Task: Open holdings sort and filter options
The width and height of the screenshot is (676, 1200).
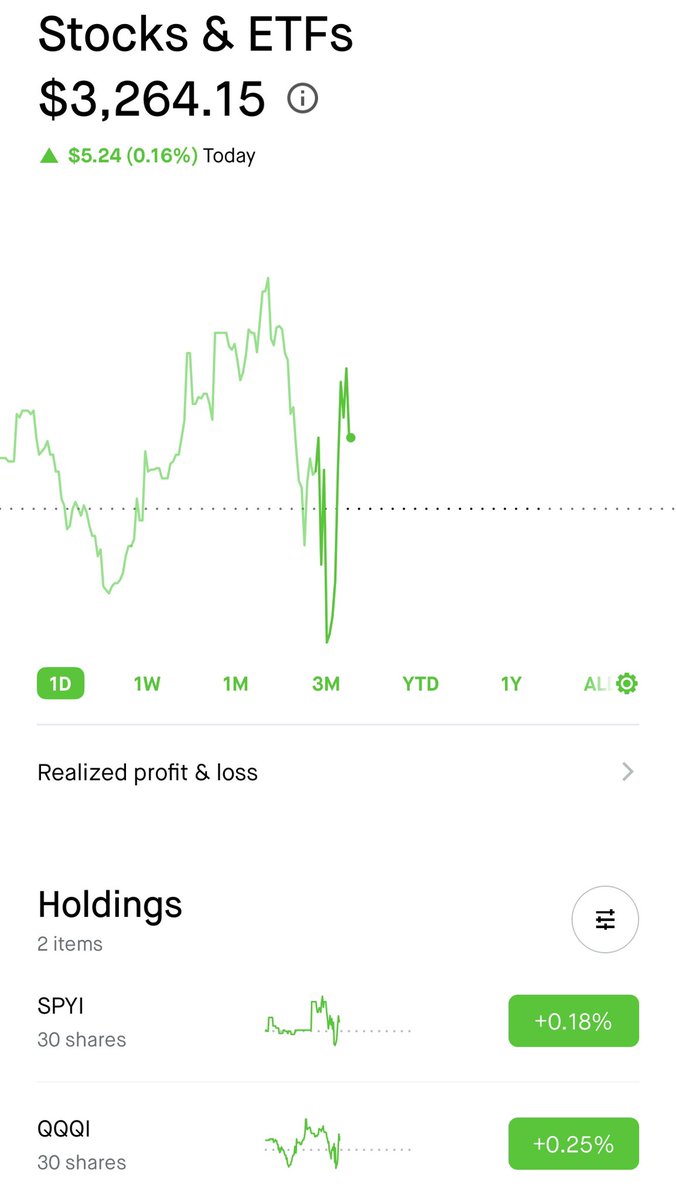Action: [605, 919]
